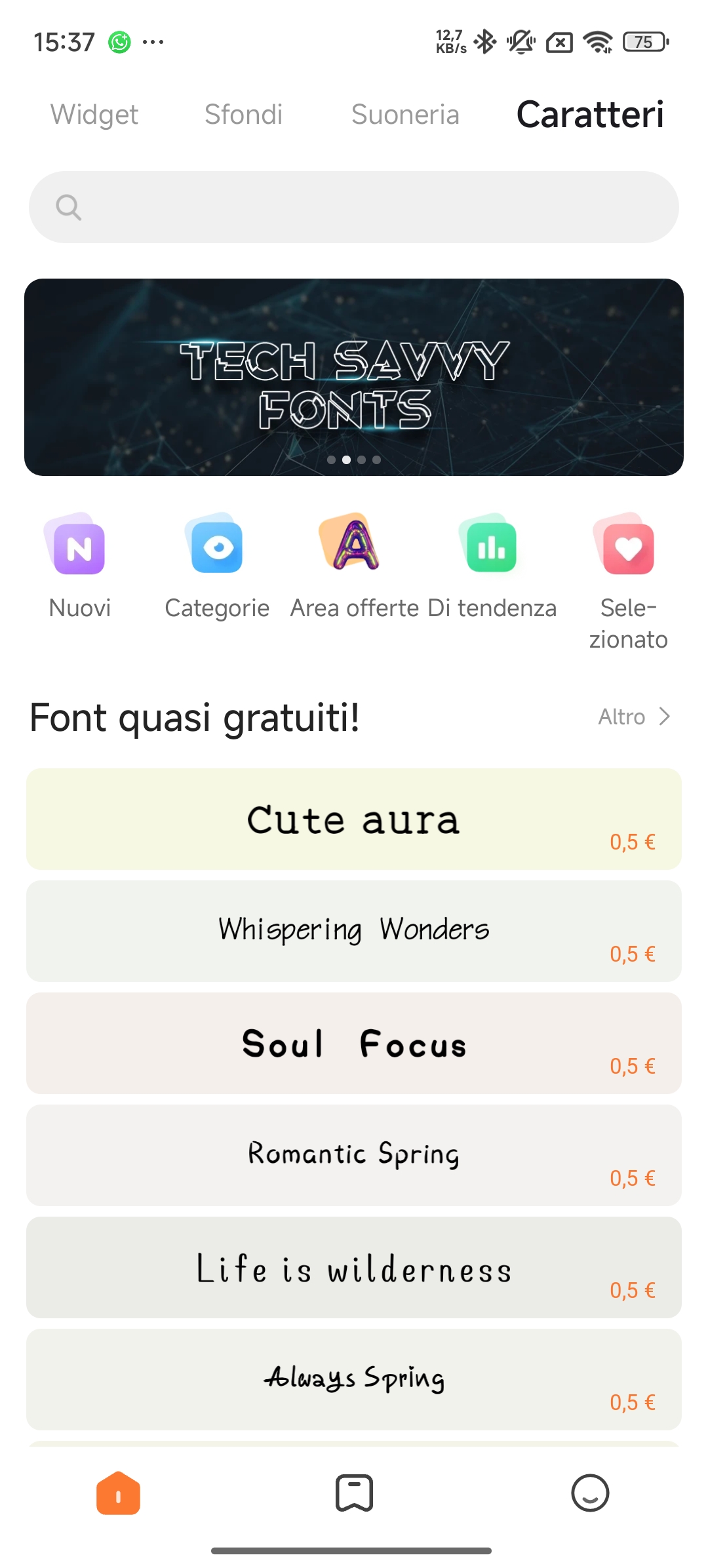Switch to the Sfondi tab
Screen dimensions: 708x1568
pyautogui.click(x=243, y=115)
